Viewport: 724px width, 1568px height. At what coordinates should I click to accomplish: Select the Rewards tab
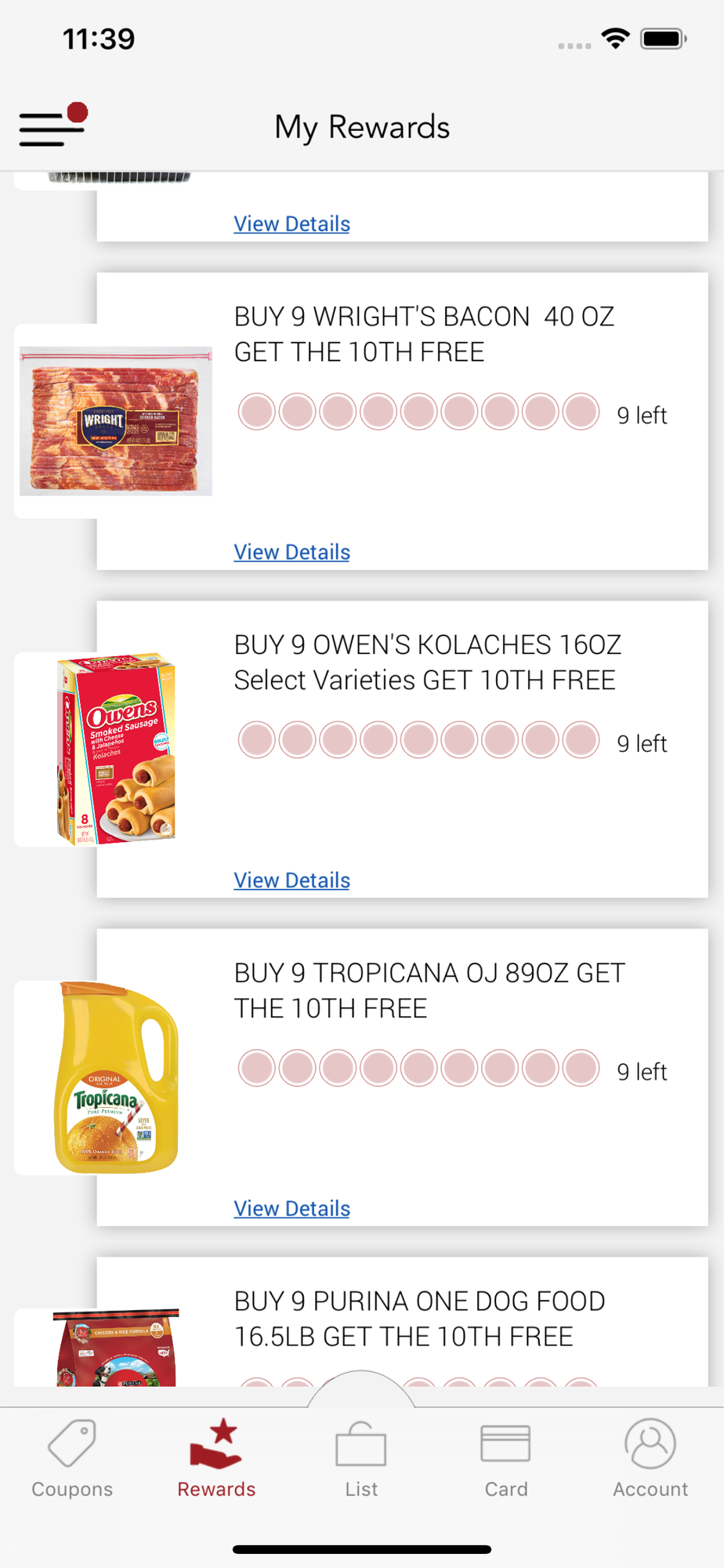pos(216,1458)
